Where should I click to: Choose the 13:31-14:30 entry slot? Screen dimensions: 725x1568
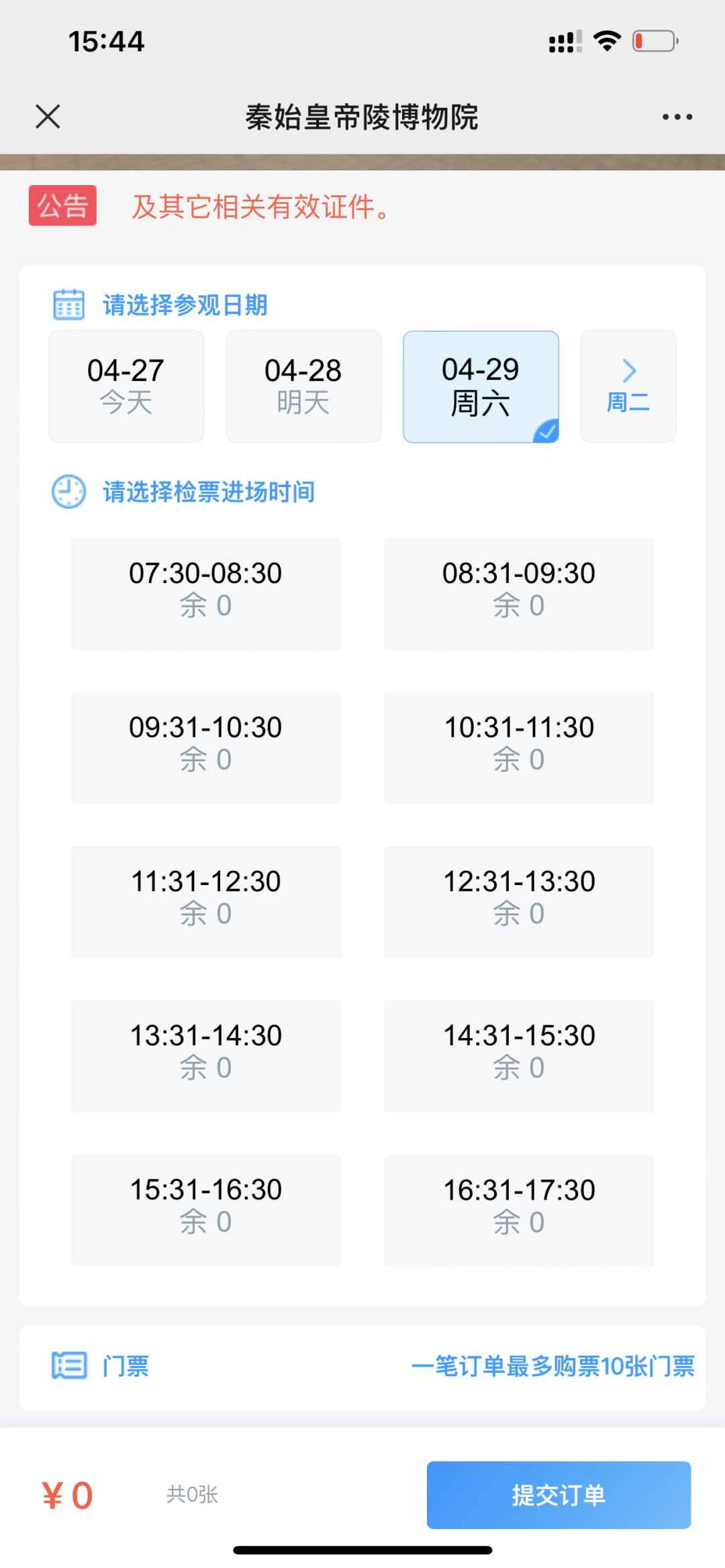click(205, 1056)
